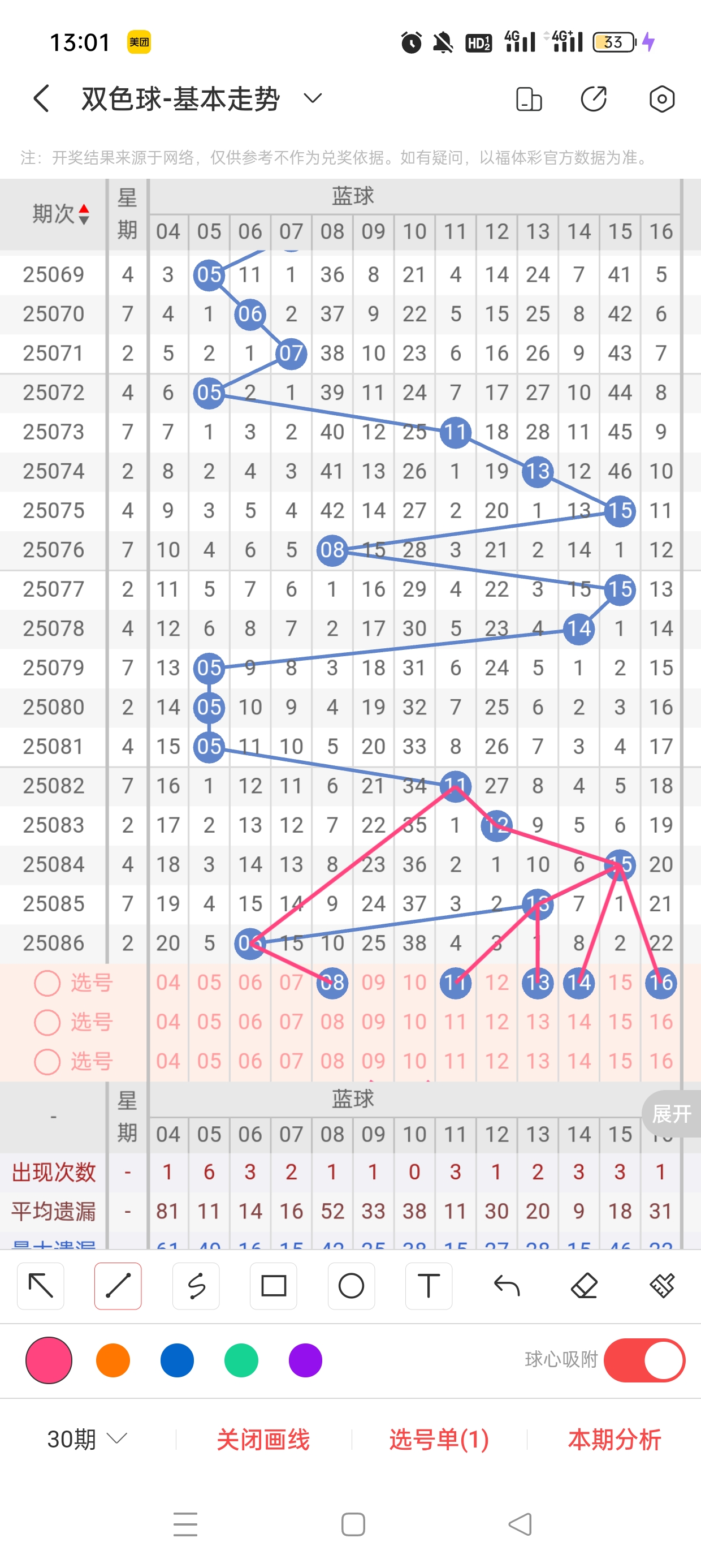
Task: Choose the green drawing color
Action: coord(241,1360)
